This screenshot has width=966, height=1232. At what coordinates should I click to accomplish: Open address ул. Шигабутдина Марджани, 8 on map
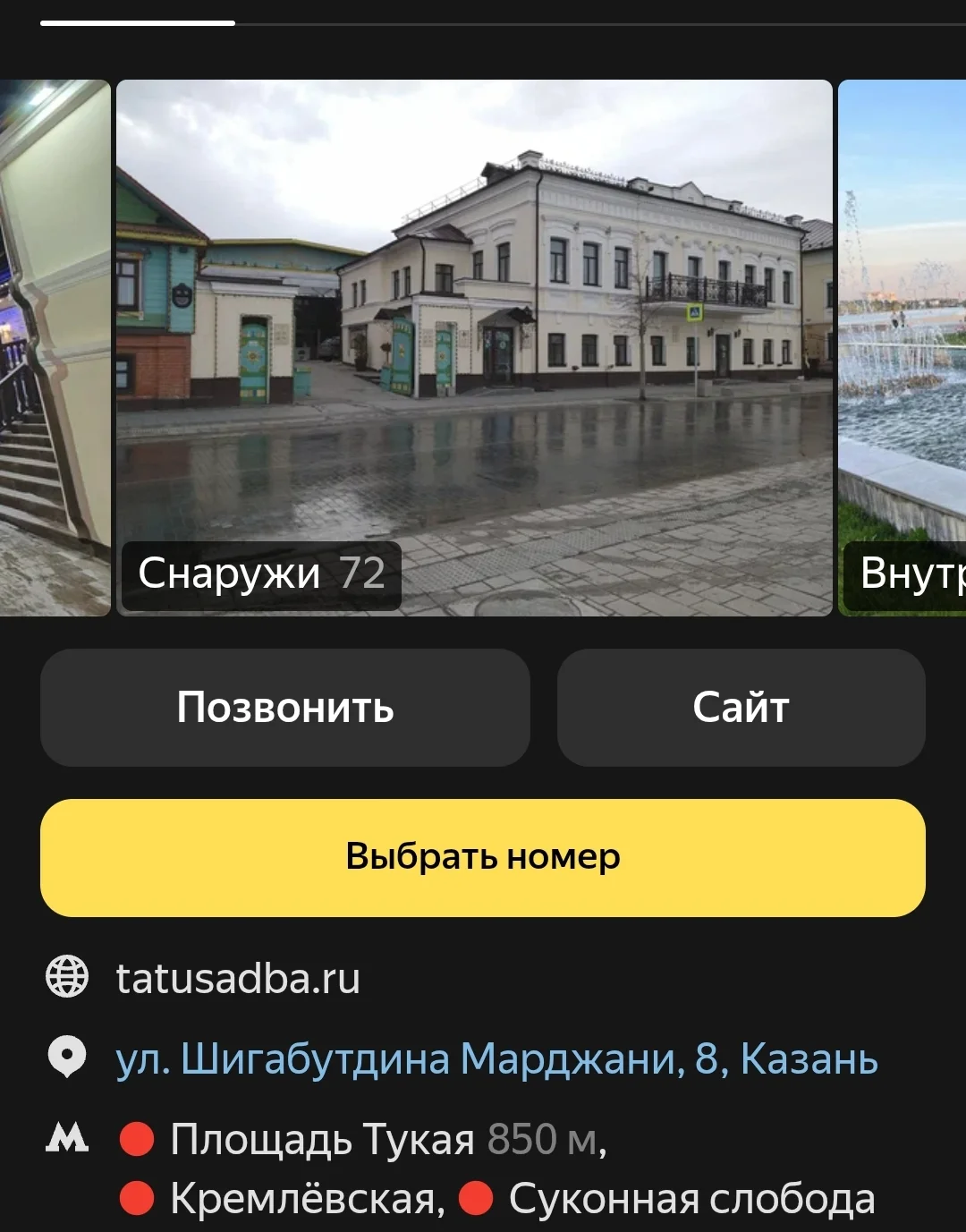497,1059
